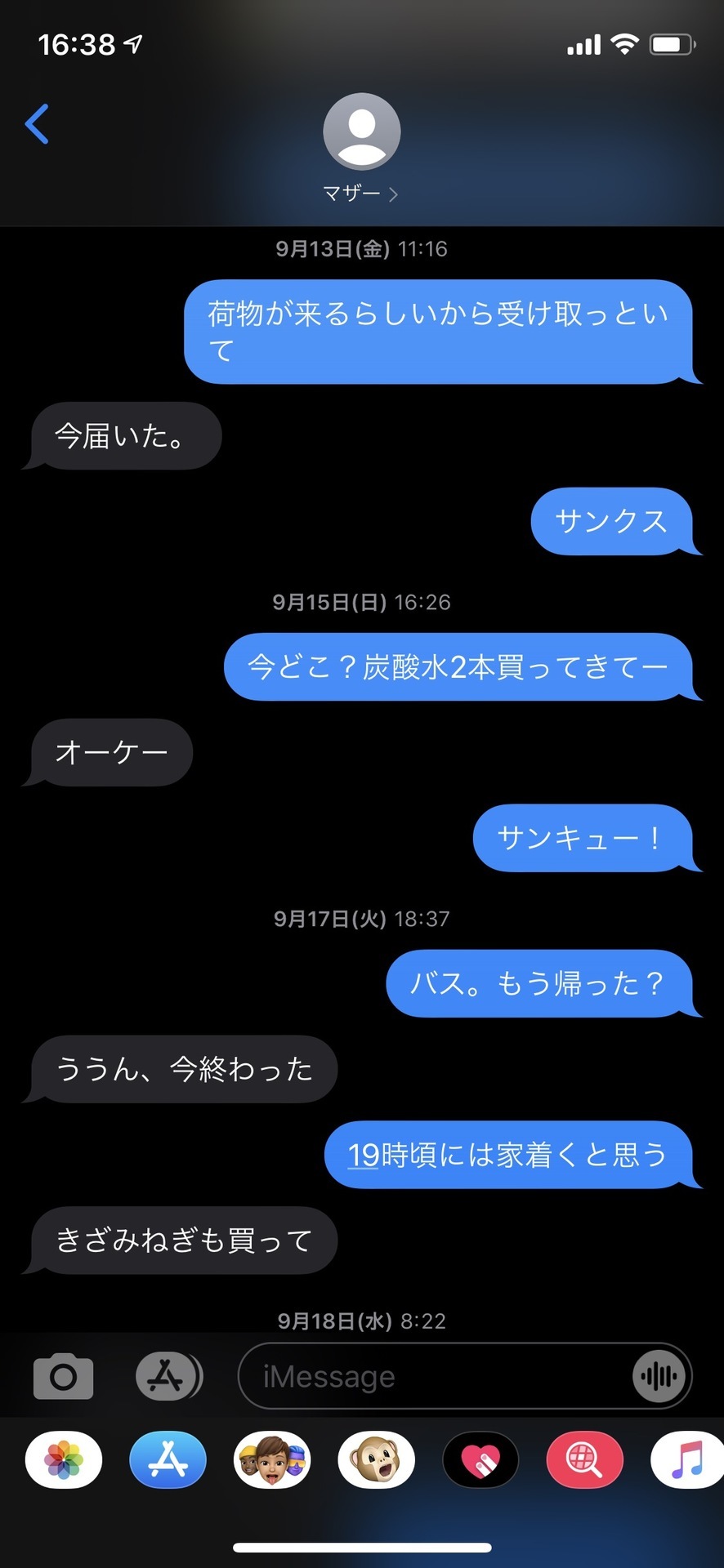Viewport: 724px width, 1568px height.
Task: Open the App Store for iMessage
Action: pyautogui.click(x=168, y=1460)
